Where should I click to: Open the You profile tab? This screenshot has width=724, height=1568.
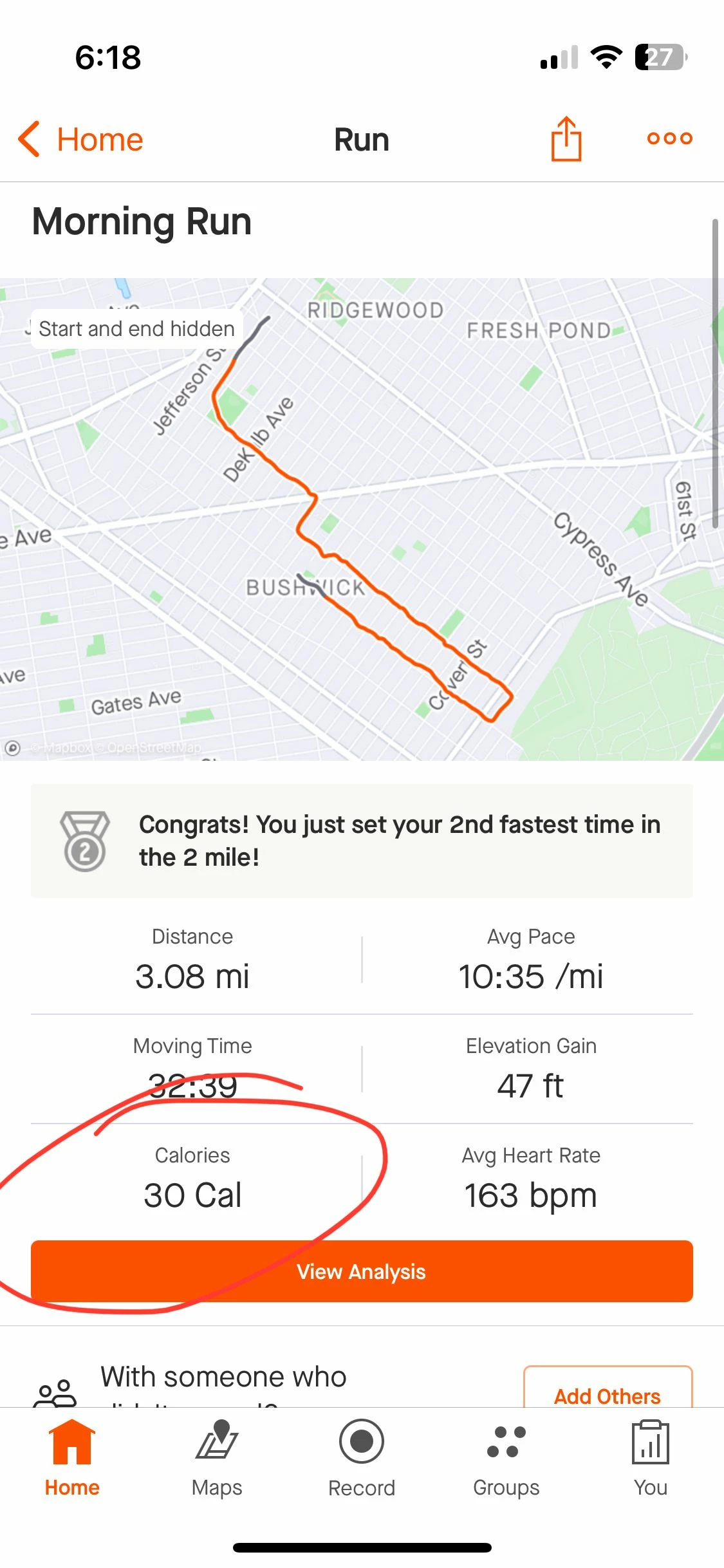tap(651, 1459)
